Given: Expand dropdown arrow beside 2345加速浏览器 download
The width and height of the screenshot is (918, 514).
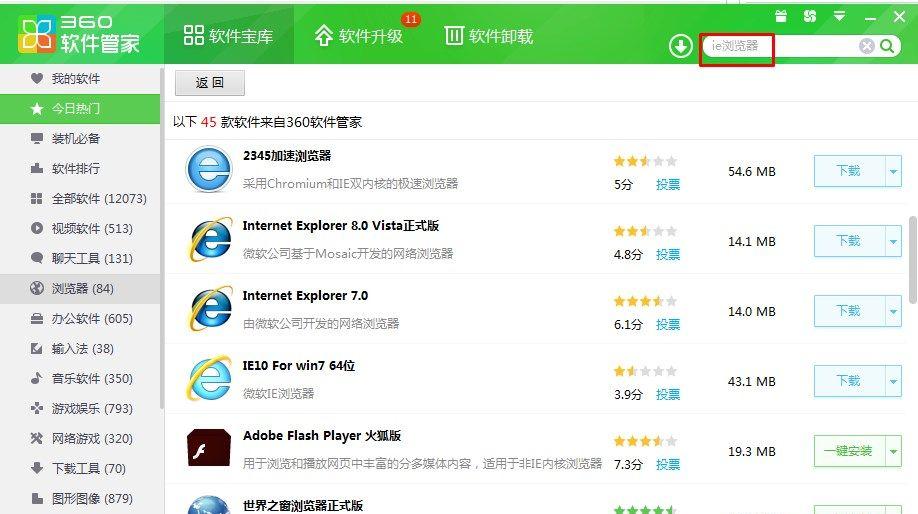Looking at the screenshot, I should [893, 171].
